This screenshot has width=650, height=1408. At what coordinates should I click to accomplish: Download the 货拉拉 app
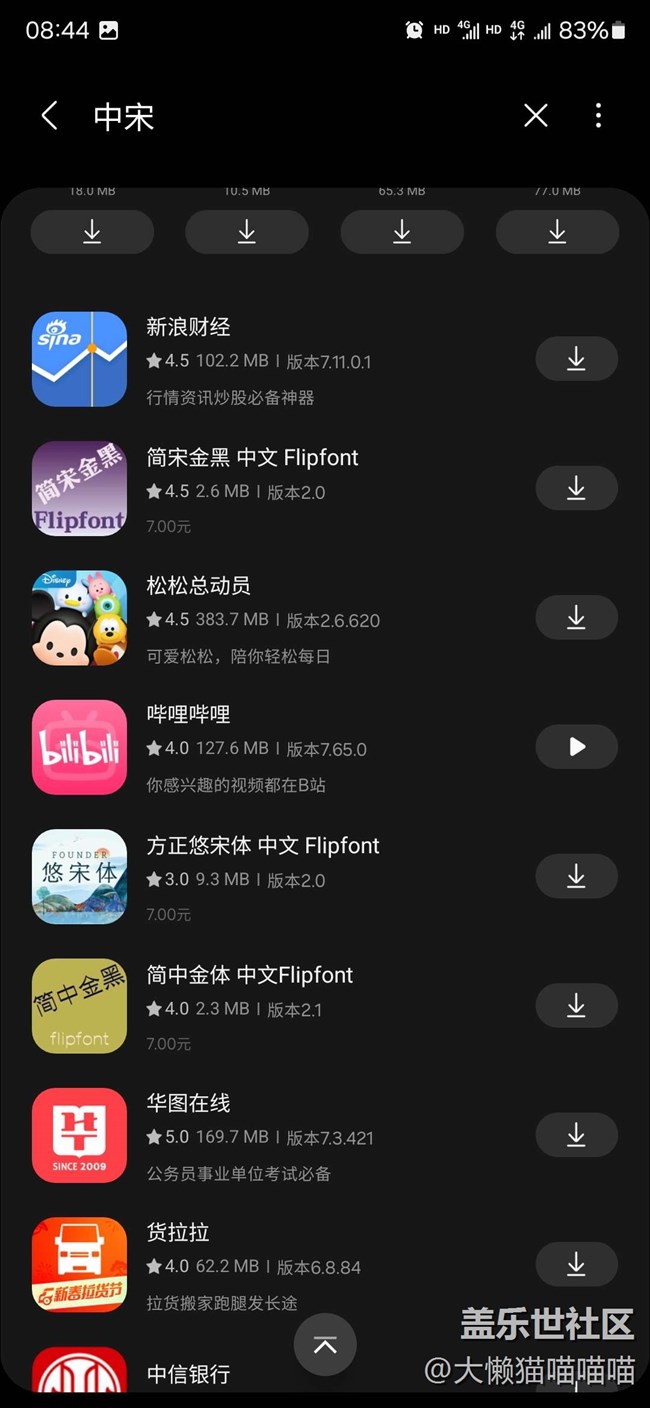pos(576,1264)
